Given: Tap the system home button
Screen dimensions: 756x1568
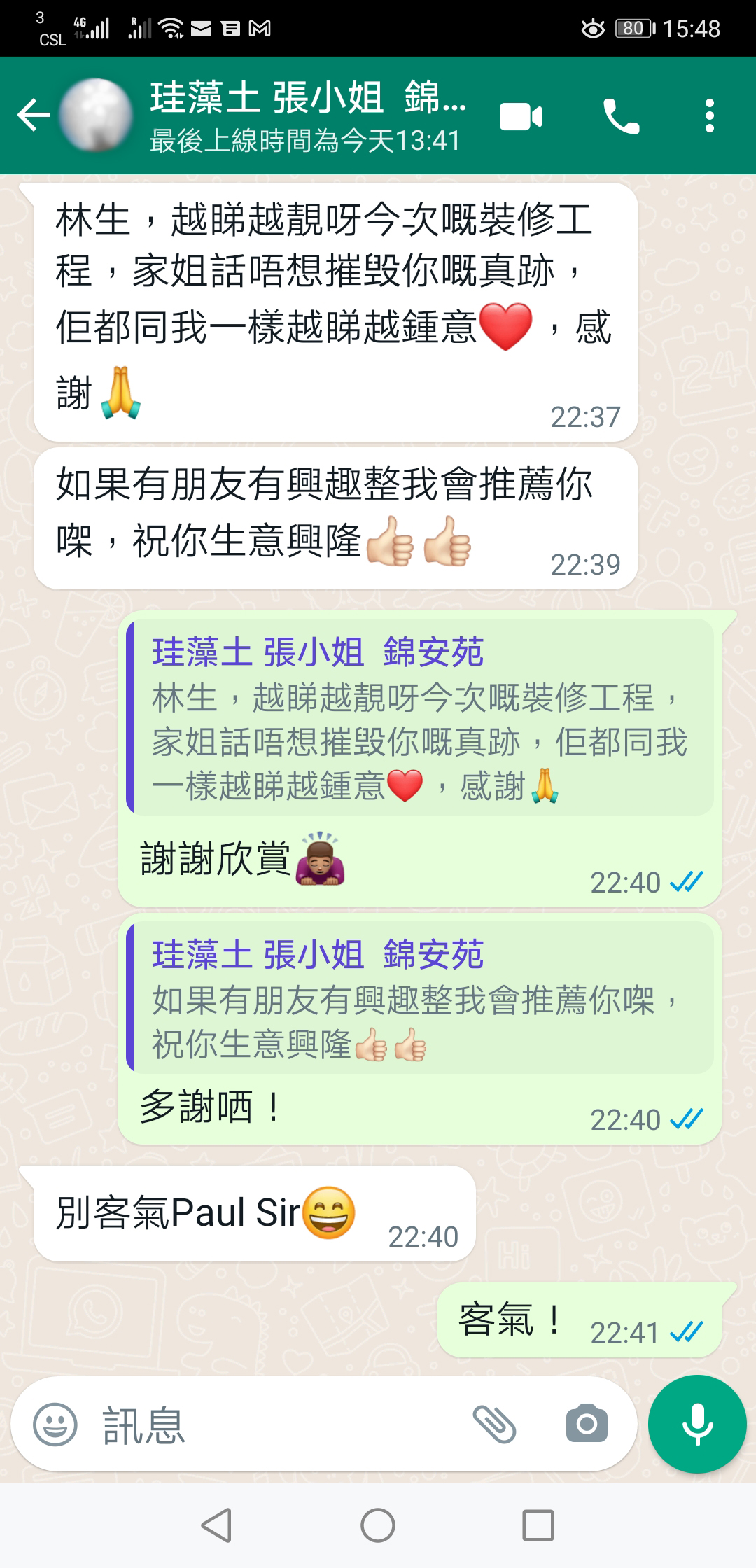Looking at the screenshot, I should point(378,1525).
